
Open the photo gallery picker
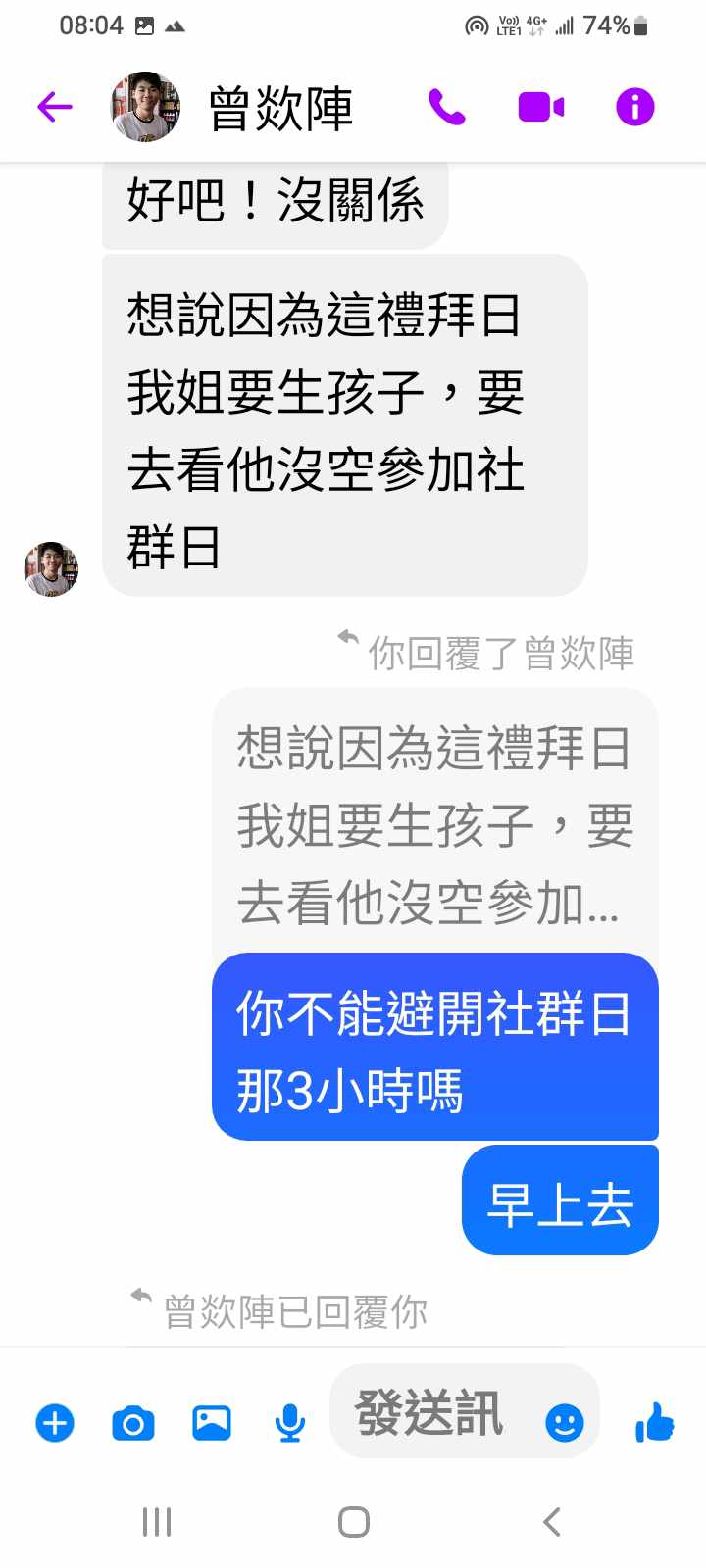pos(212,1422)
